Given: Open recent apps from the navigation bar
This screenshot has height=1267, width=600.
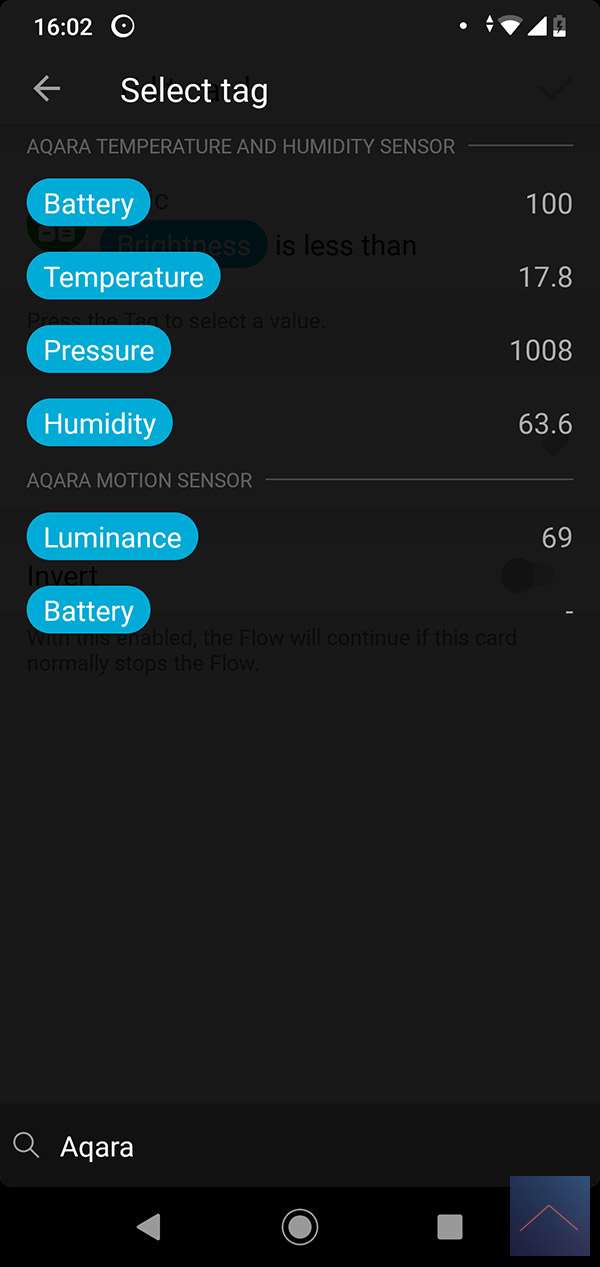Looking at the screenshot, I should [450, 1226].
